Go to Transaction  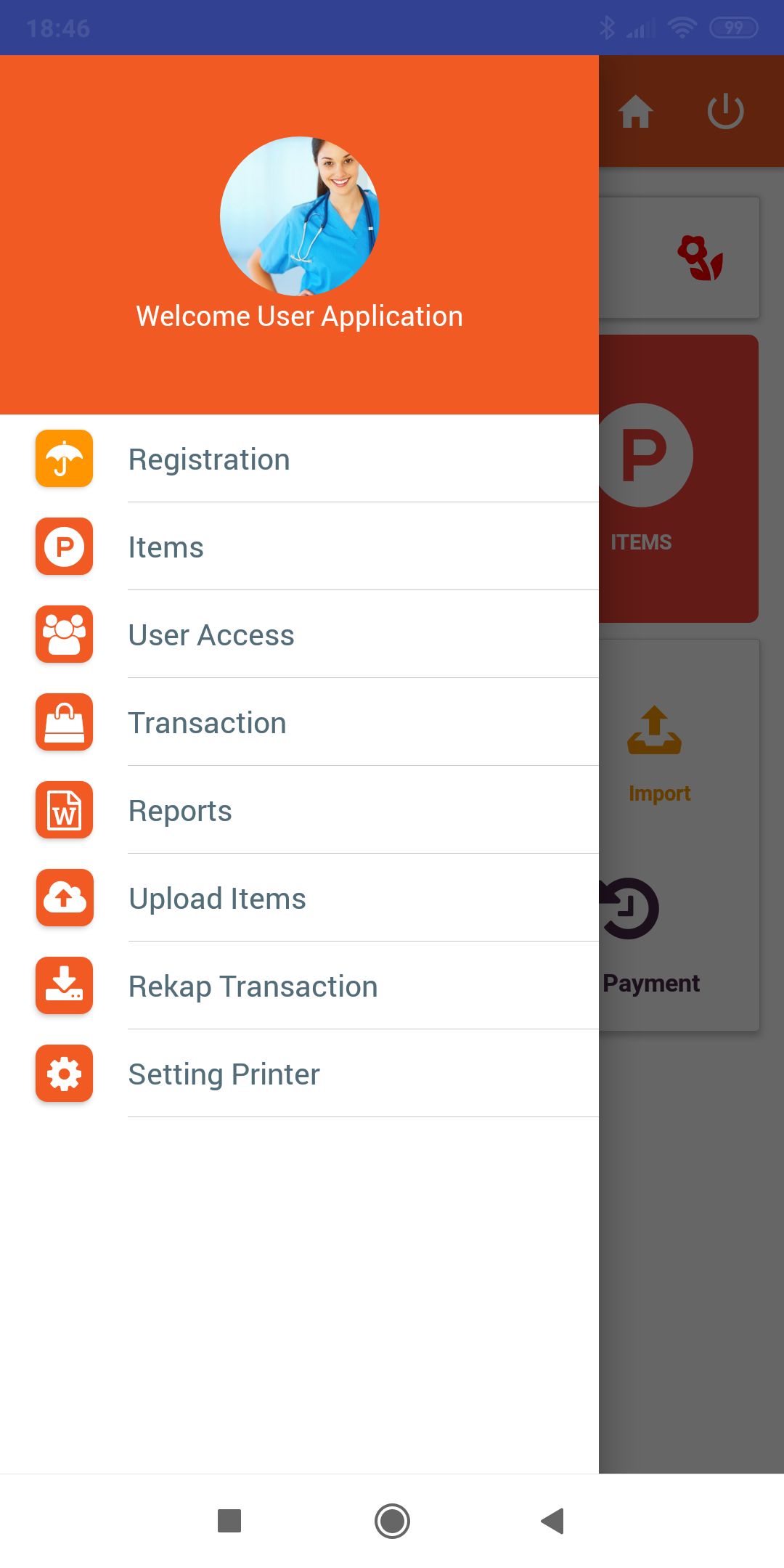point(207,723)
